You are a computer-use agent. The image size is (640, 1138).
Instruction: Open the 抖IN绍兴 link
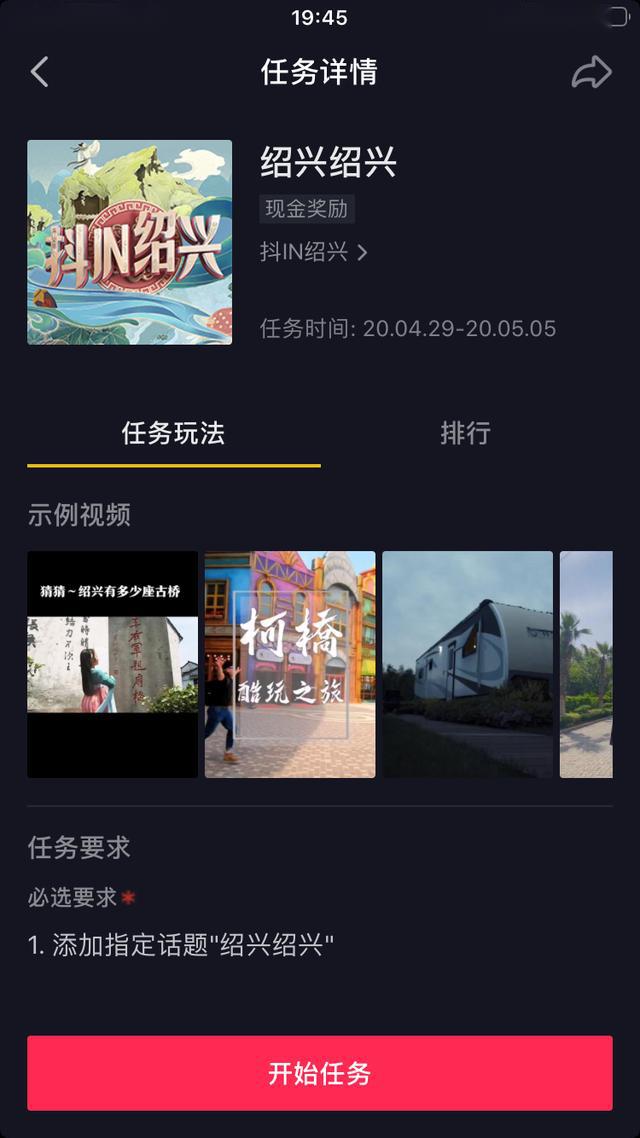[313, 252]
